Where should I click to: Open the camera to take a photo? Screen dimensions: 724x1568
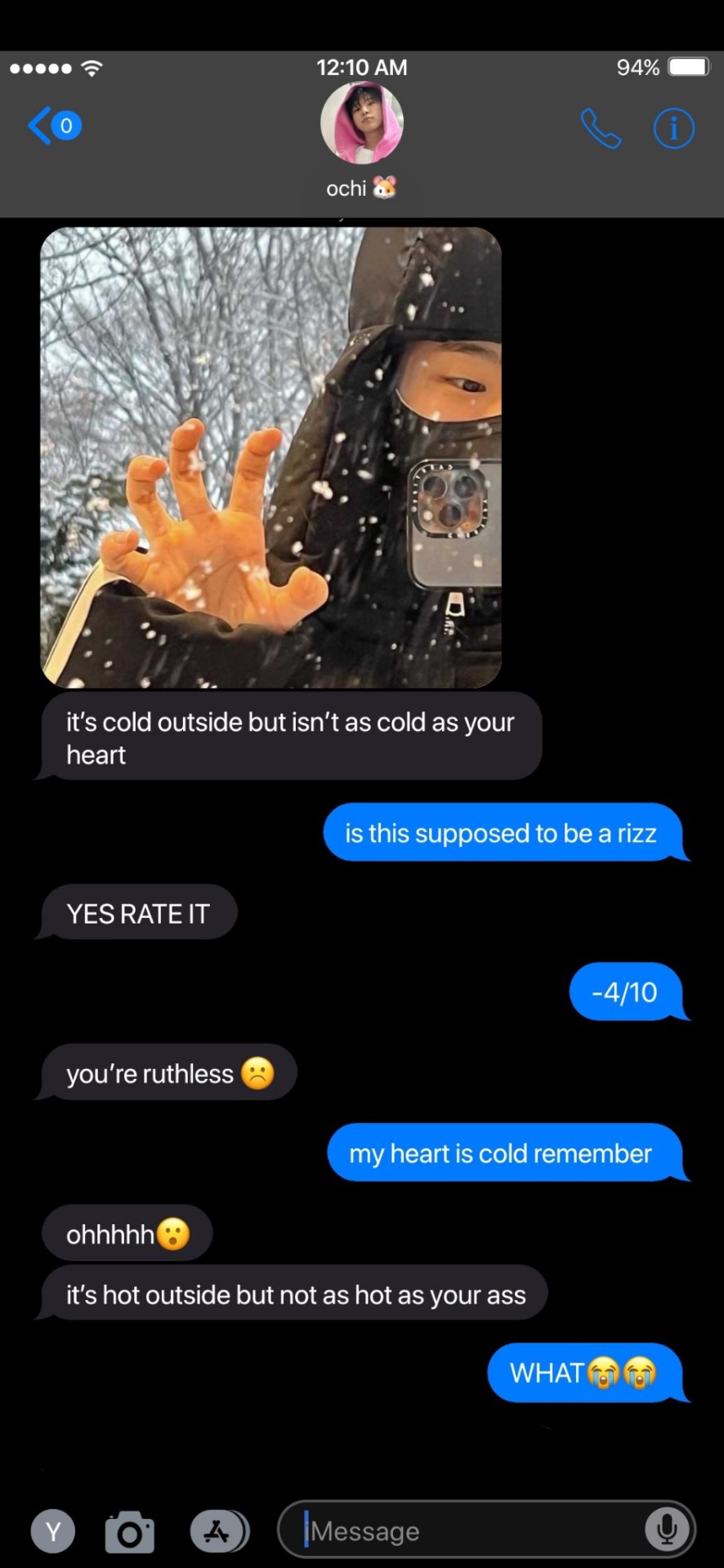point(130,1531)
